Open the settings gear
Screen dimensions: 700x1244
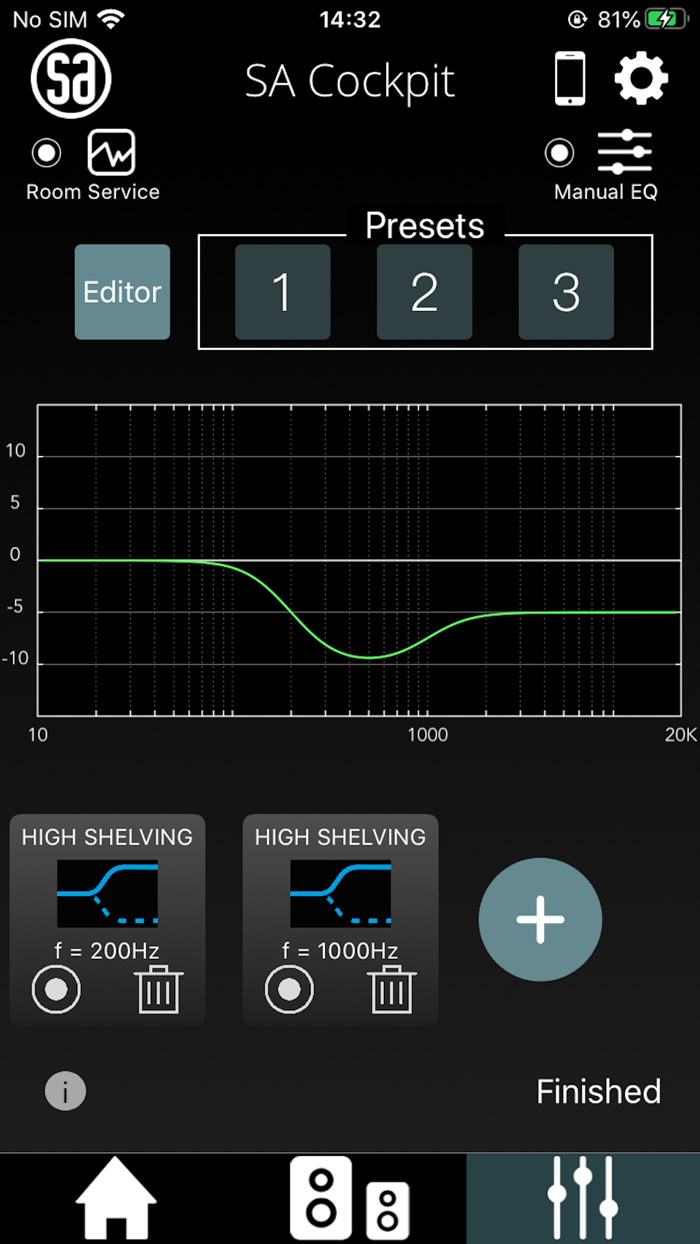pyautogui.click(x=640, y=79)
